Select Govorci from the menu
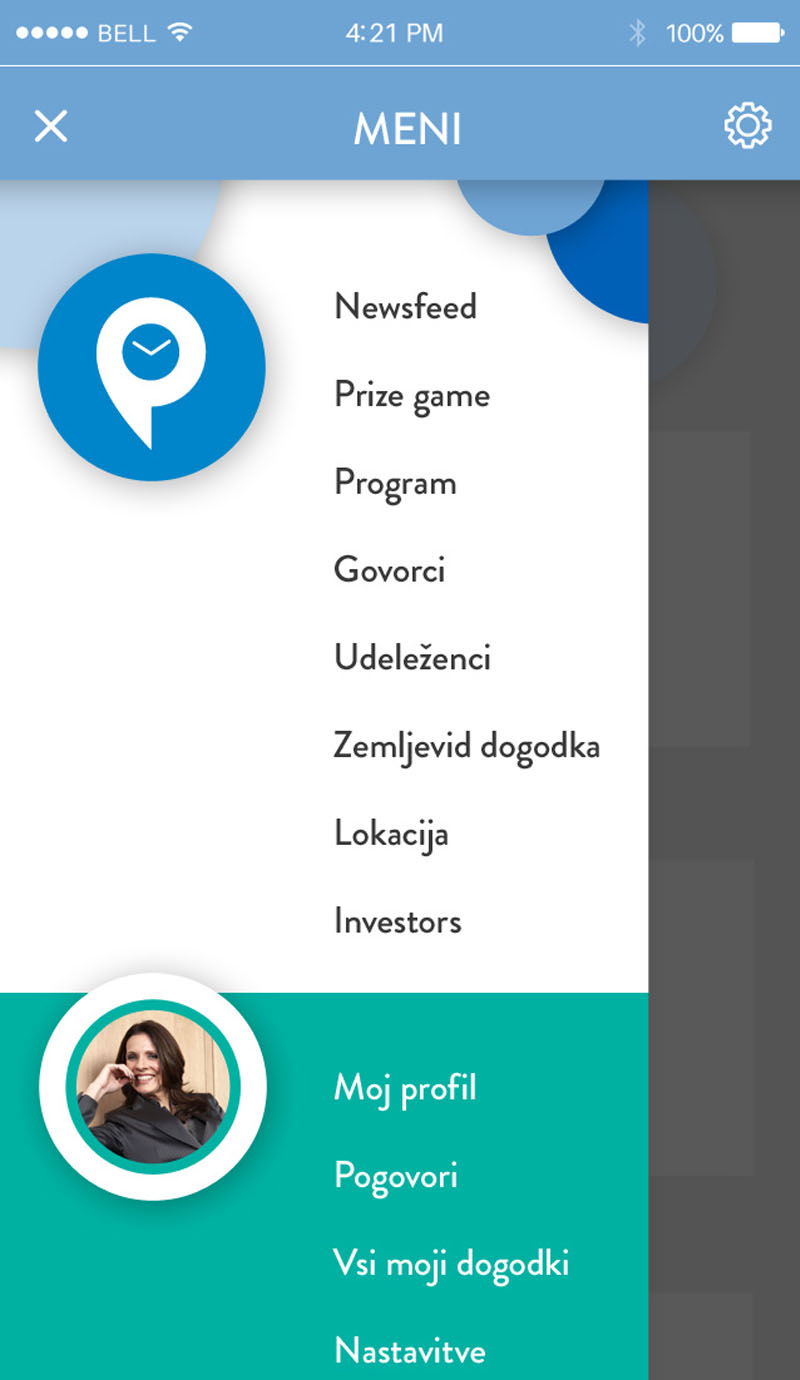The height and width of the screenshot is (1380, 800). pyautogui.click(x=389, y=570)
